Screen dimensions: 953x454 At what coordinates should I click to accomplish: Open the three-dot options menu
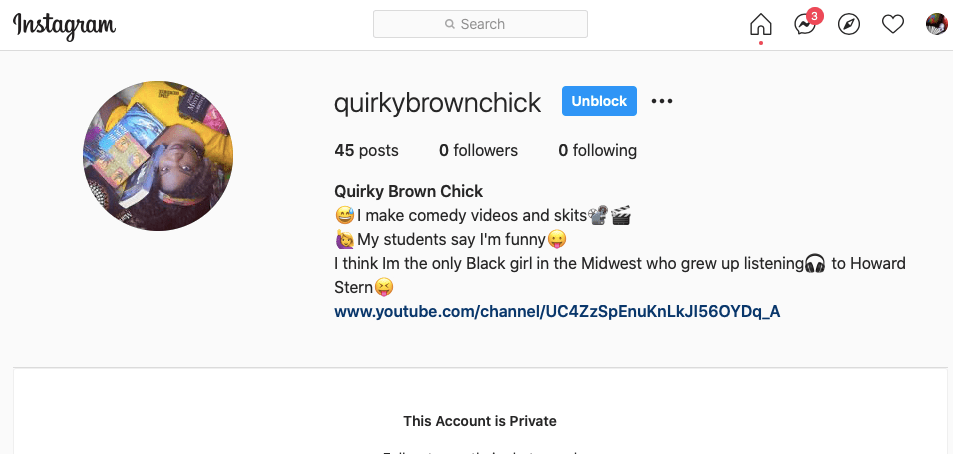pos(662,101)
